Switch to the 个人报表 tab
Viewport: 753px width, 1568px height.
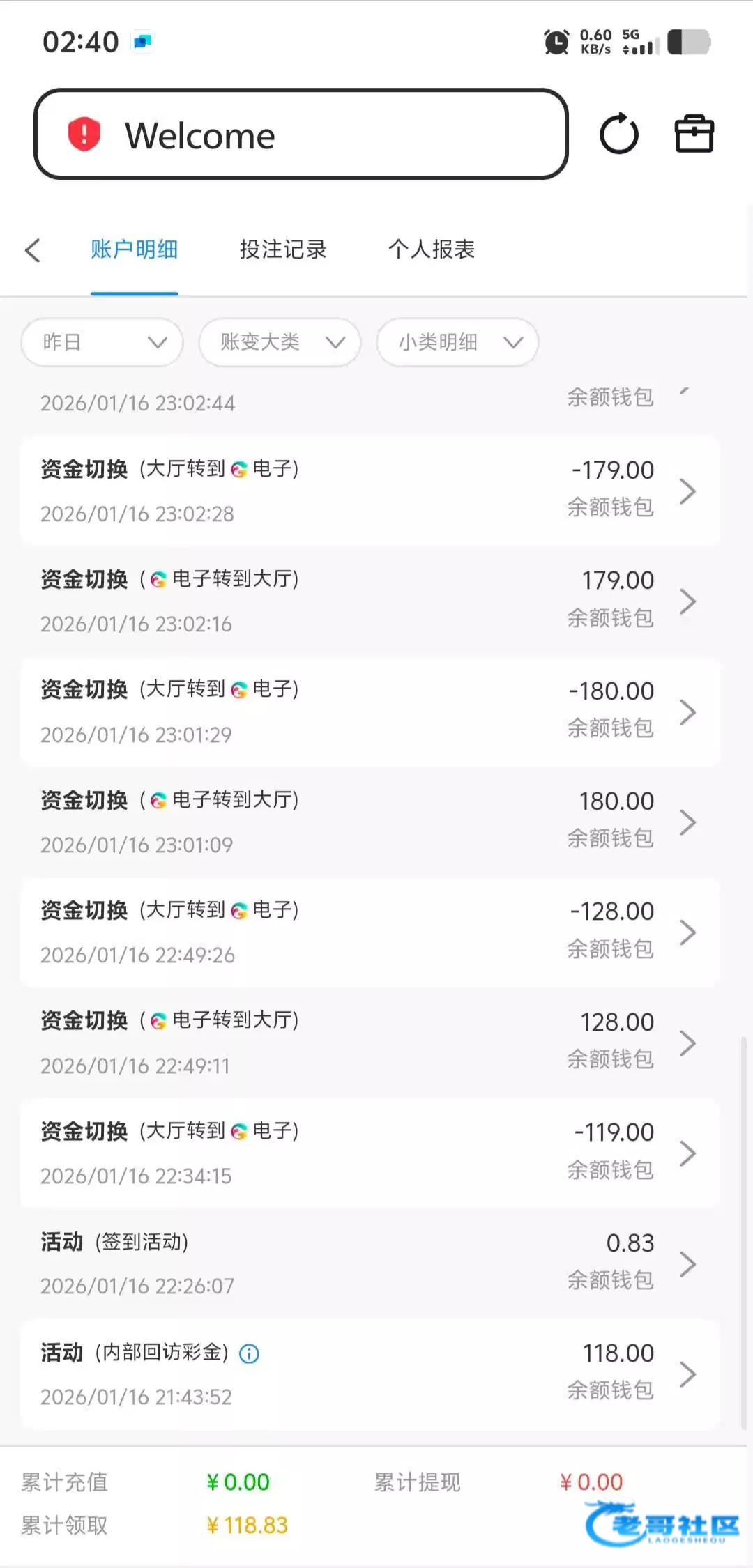[x=432, y=249]
